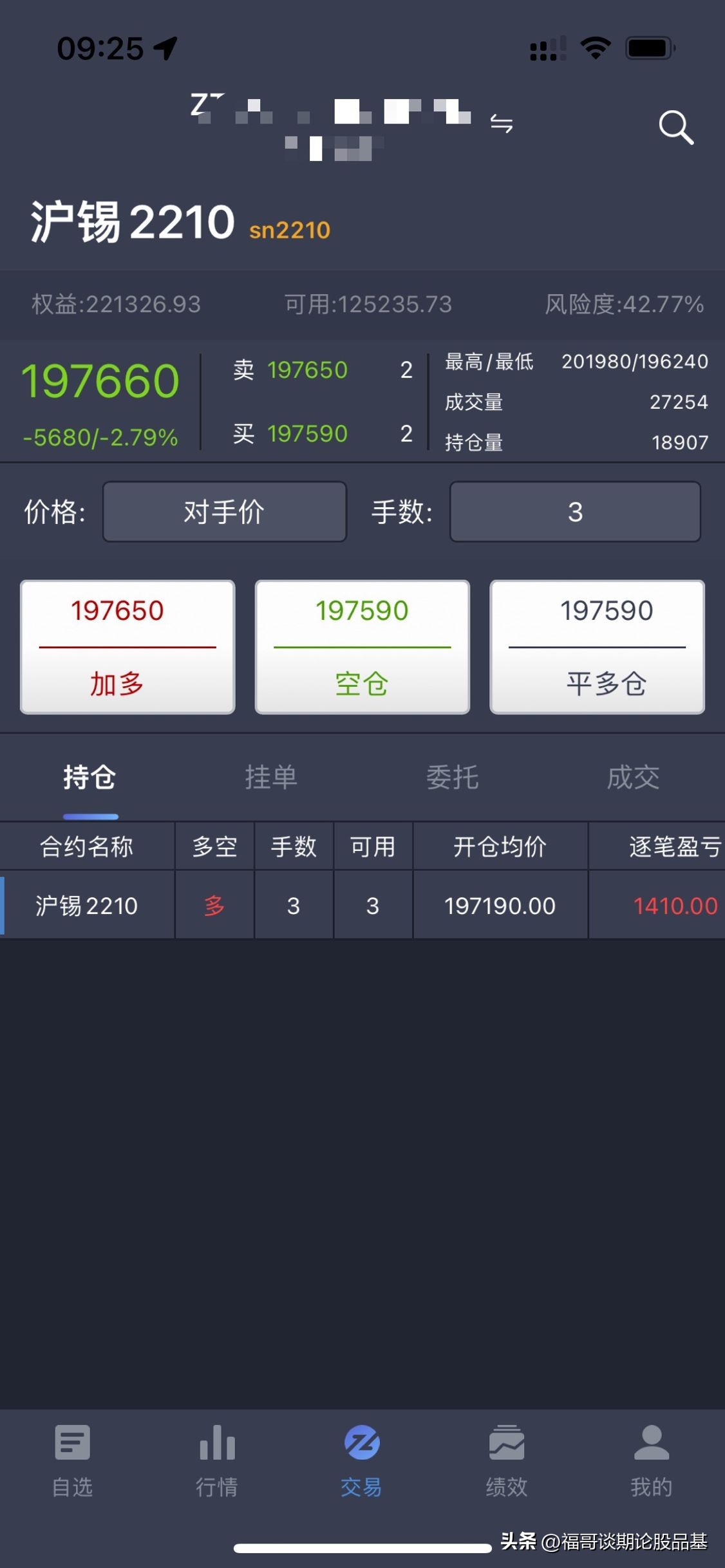Switch to the 成交 filled trades tab
The height and width of the screenshot is (1568, 725).
click(635, 778)
